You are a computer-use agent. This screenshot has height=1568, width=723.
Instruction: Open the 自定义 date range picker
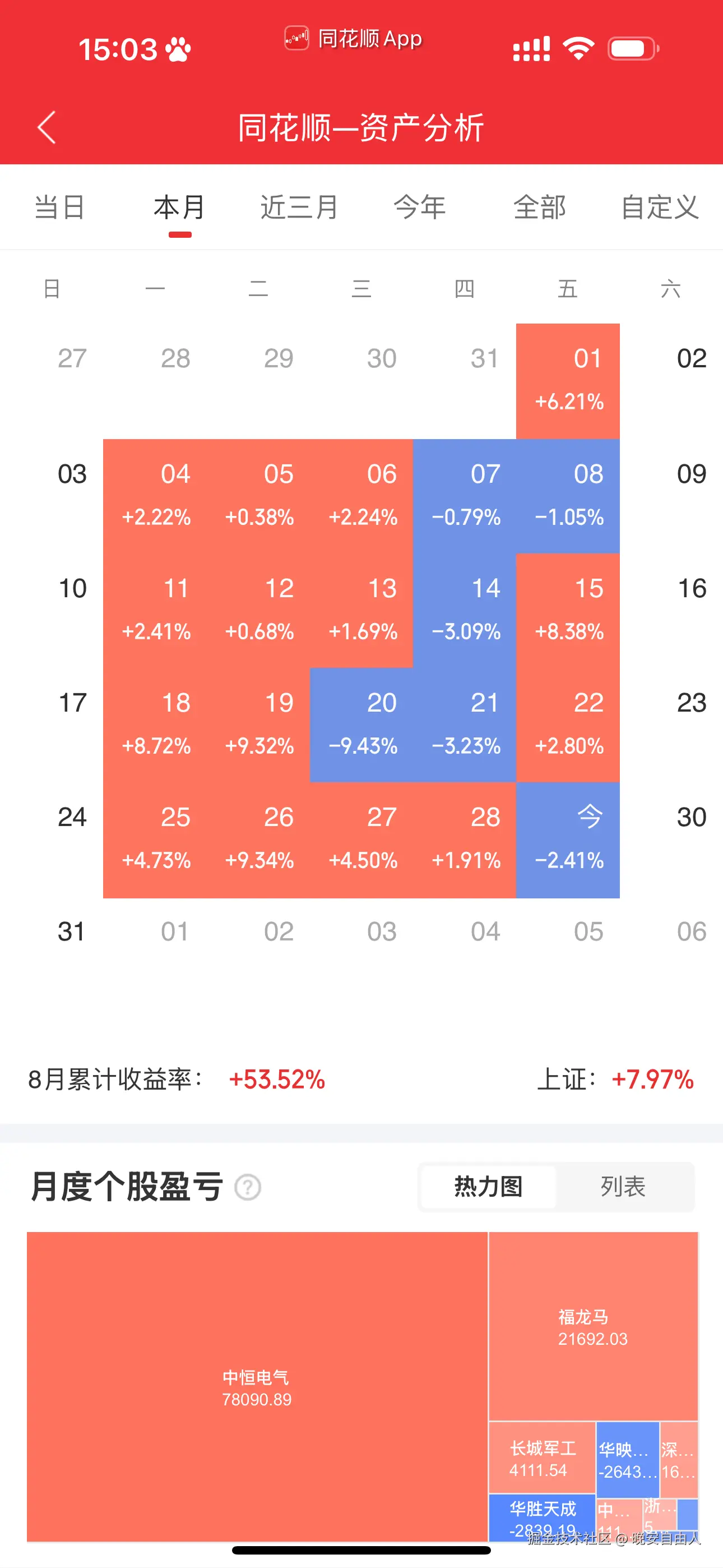tap(660, 207)
